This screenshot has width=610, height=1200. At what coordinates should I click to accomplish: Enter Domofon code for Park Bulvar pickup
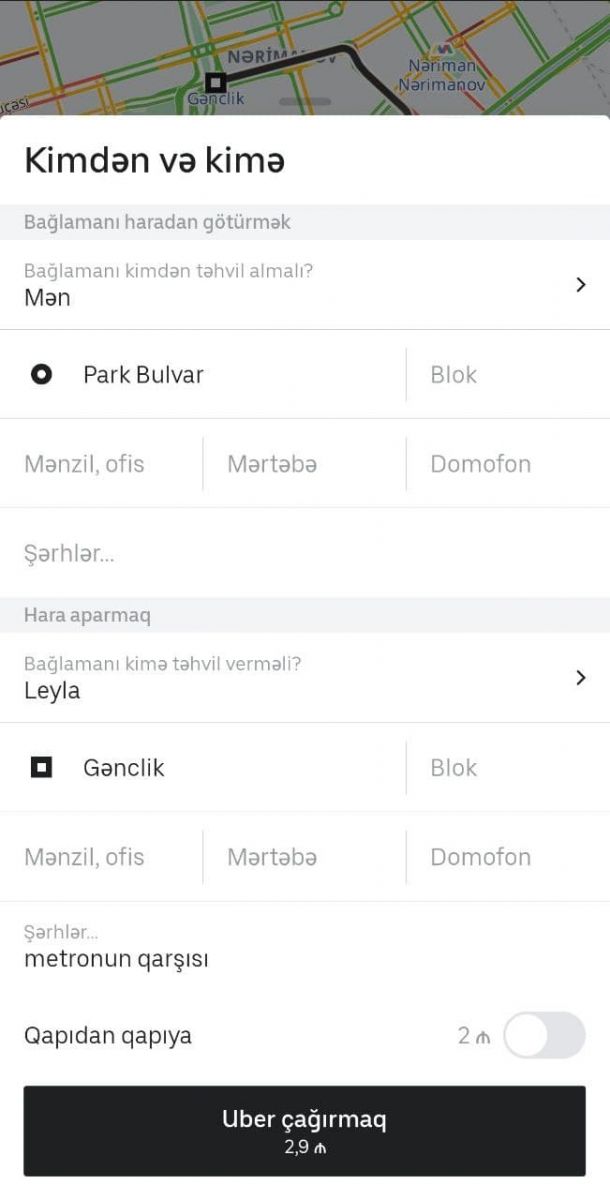tap(505, 464)
